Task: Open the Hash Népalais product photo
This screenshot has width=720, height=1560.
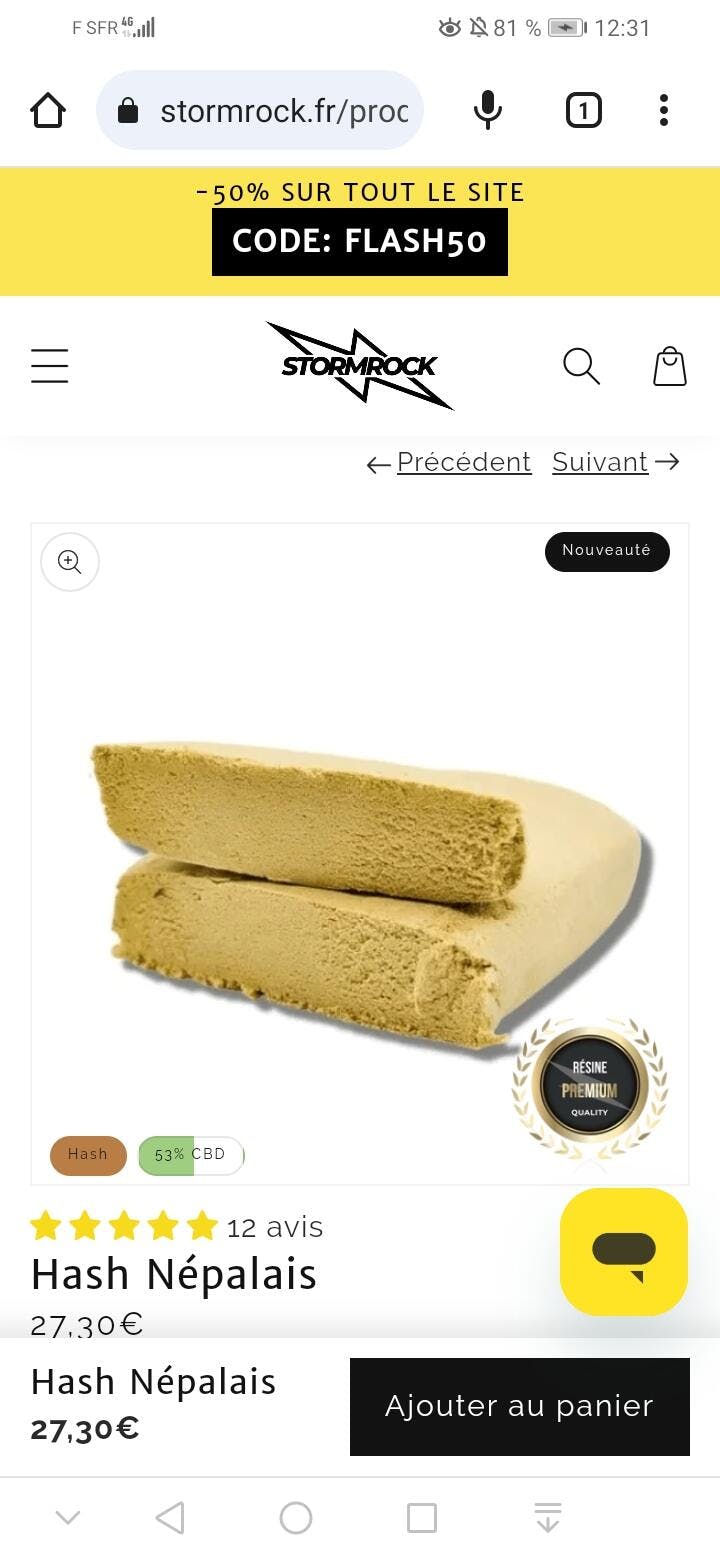Action: click(x=360, y=880)
